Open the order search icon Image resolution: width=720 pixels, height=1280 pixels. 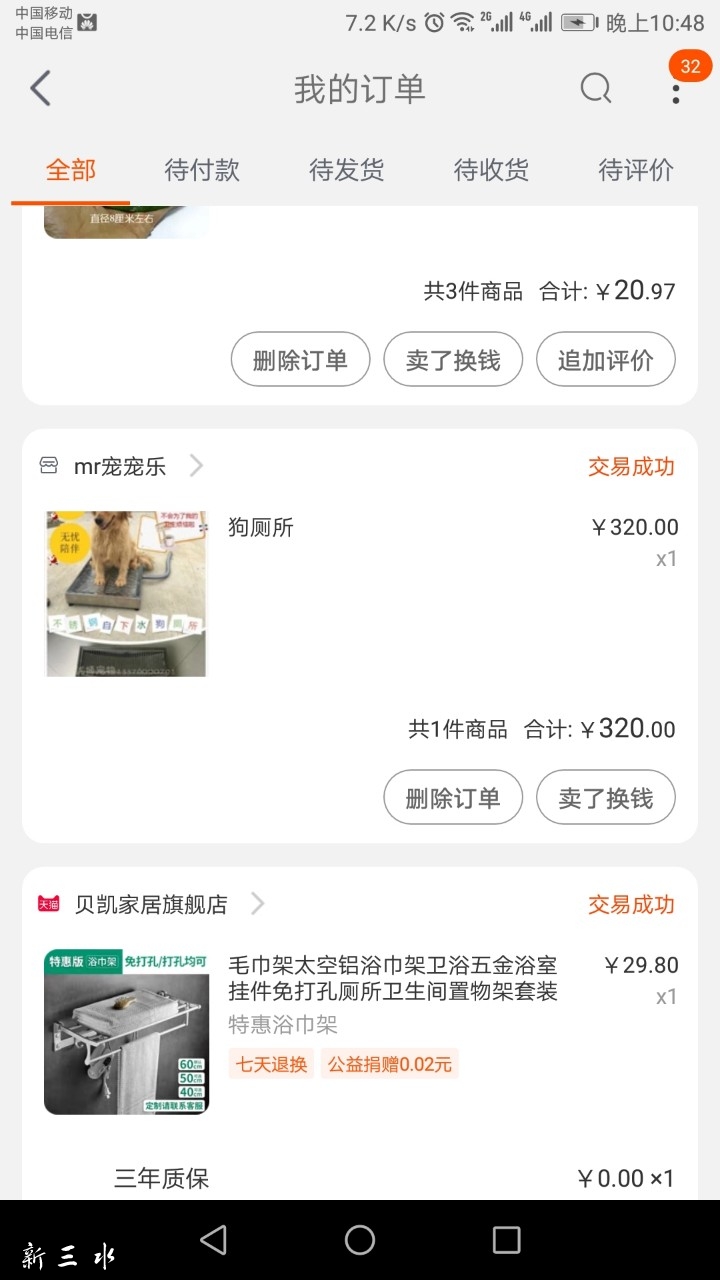point(596,89)
